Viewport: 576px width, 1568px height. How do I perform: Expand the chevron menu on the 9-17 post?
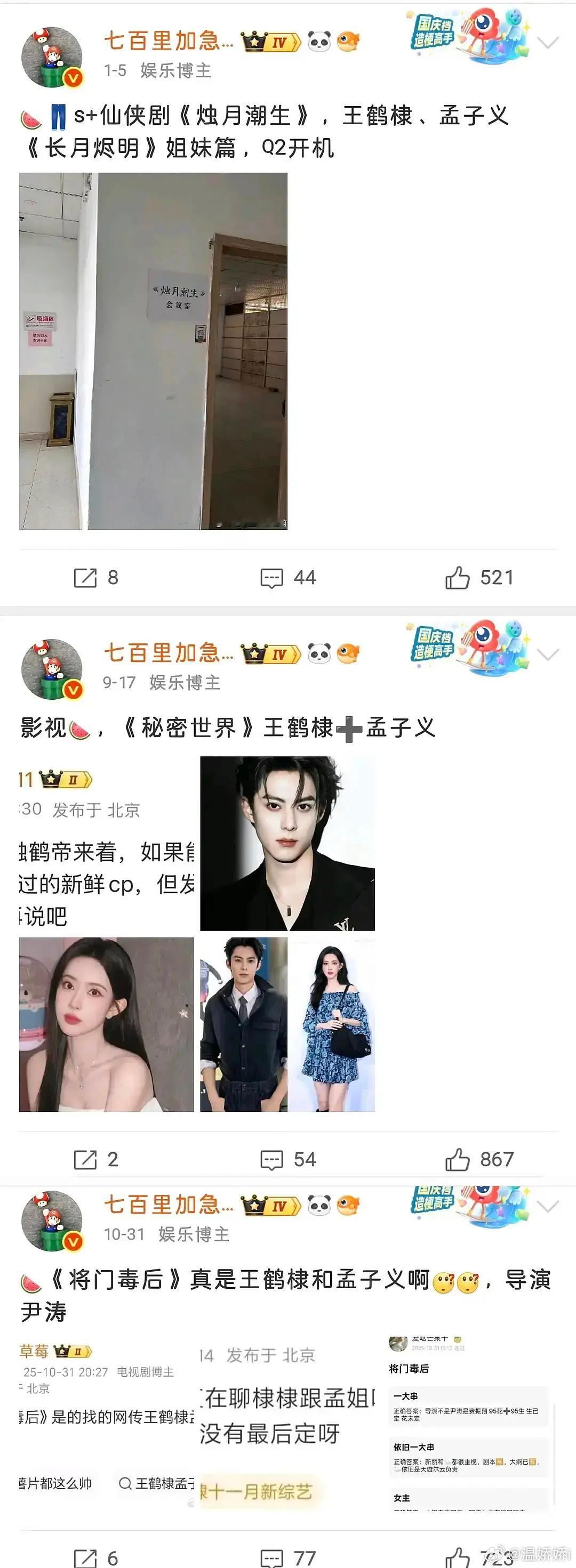(548, 654)
